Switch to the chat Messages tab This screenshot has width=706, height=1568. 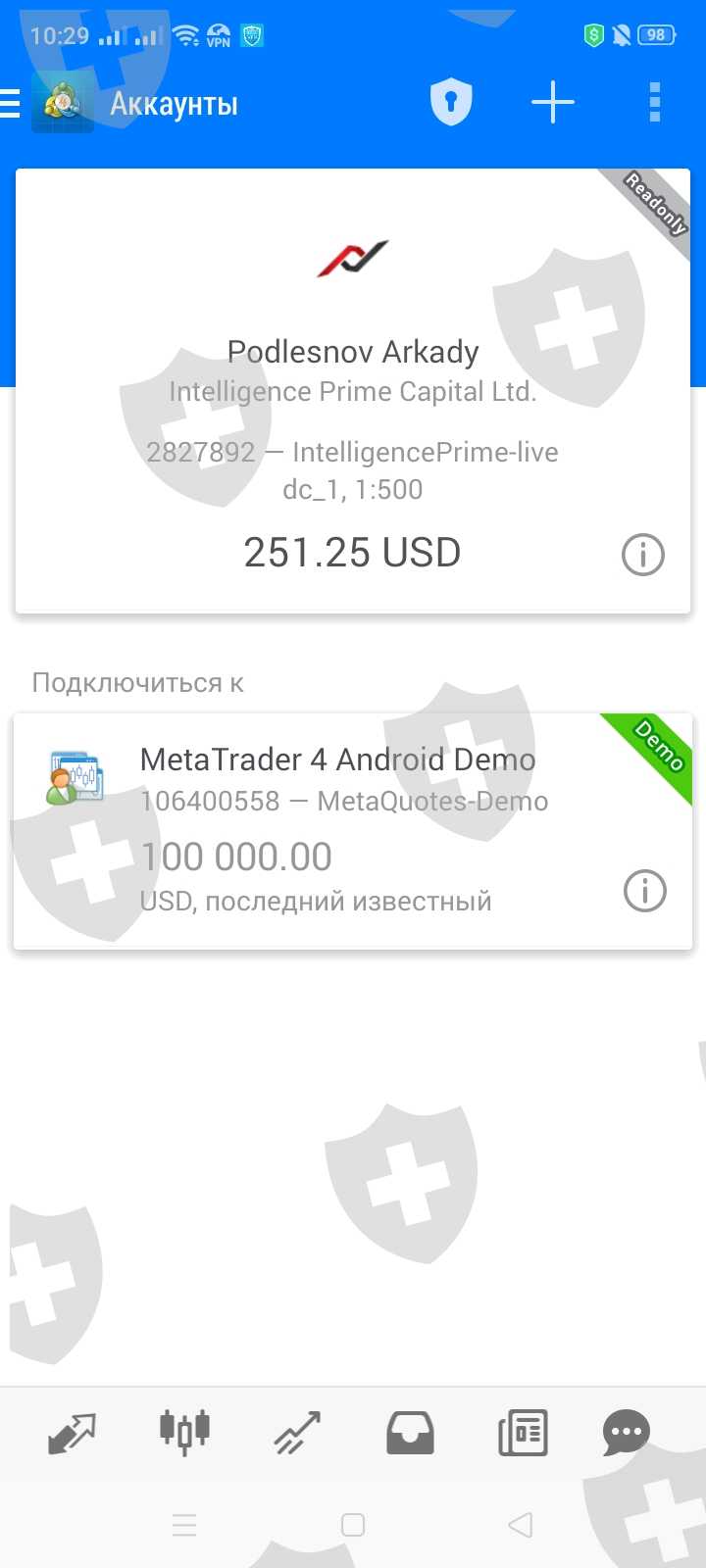[626, 1434]
